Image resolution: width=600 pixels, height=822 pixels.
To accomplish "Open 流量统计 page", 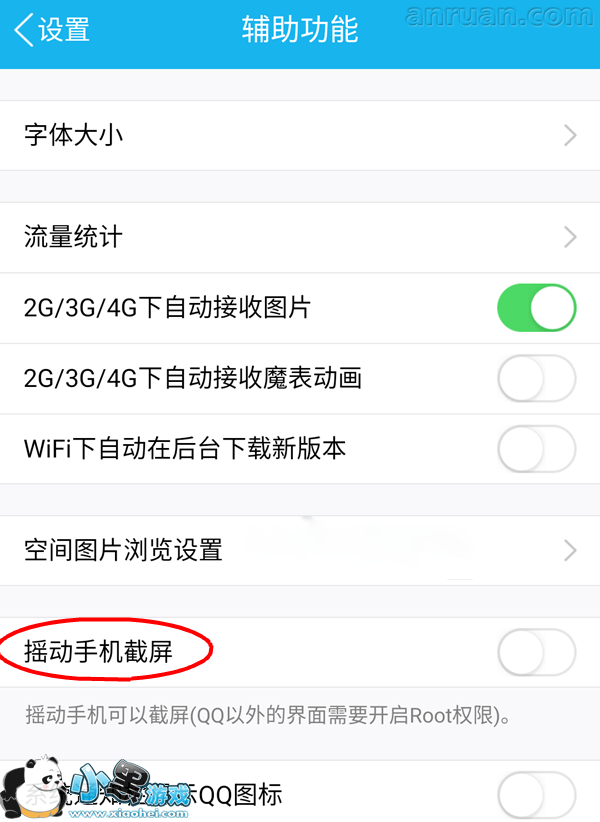I will [x=300, y=237].
